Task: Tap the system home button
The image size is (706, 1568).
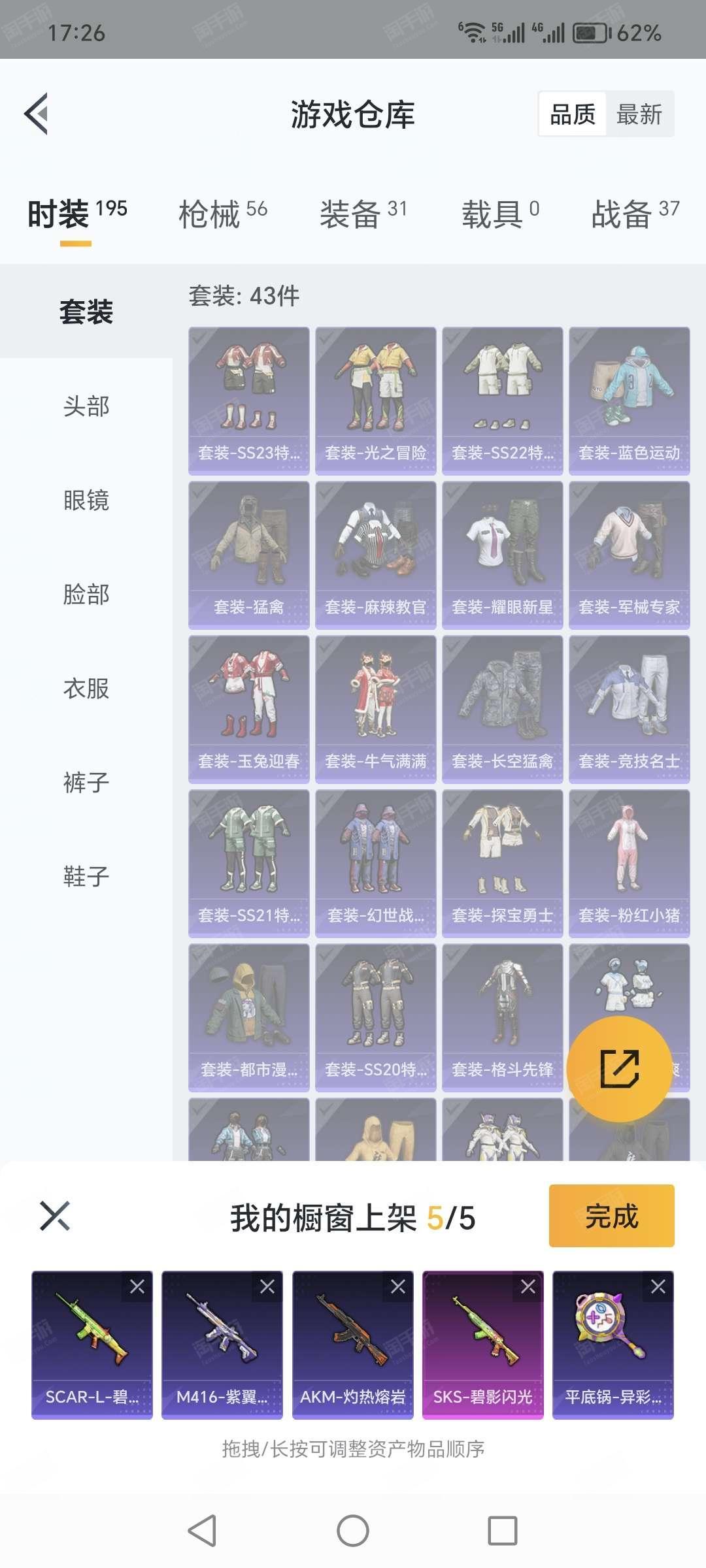Action: pos(353,1531)
